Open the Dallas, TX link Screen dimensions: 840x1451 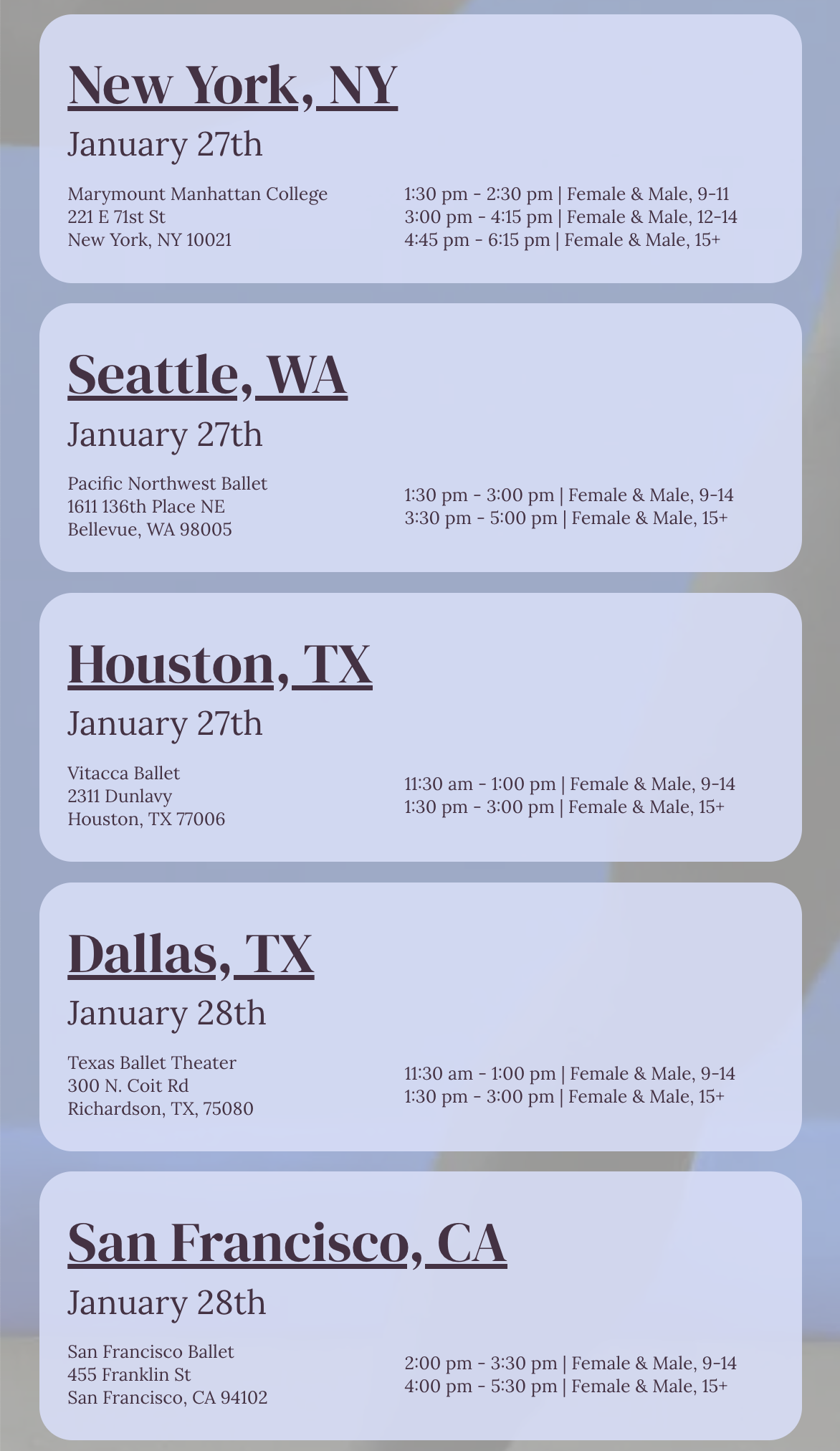tap(191, 954)
